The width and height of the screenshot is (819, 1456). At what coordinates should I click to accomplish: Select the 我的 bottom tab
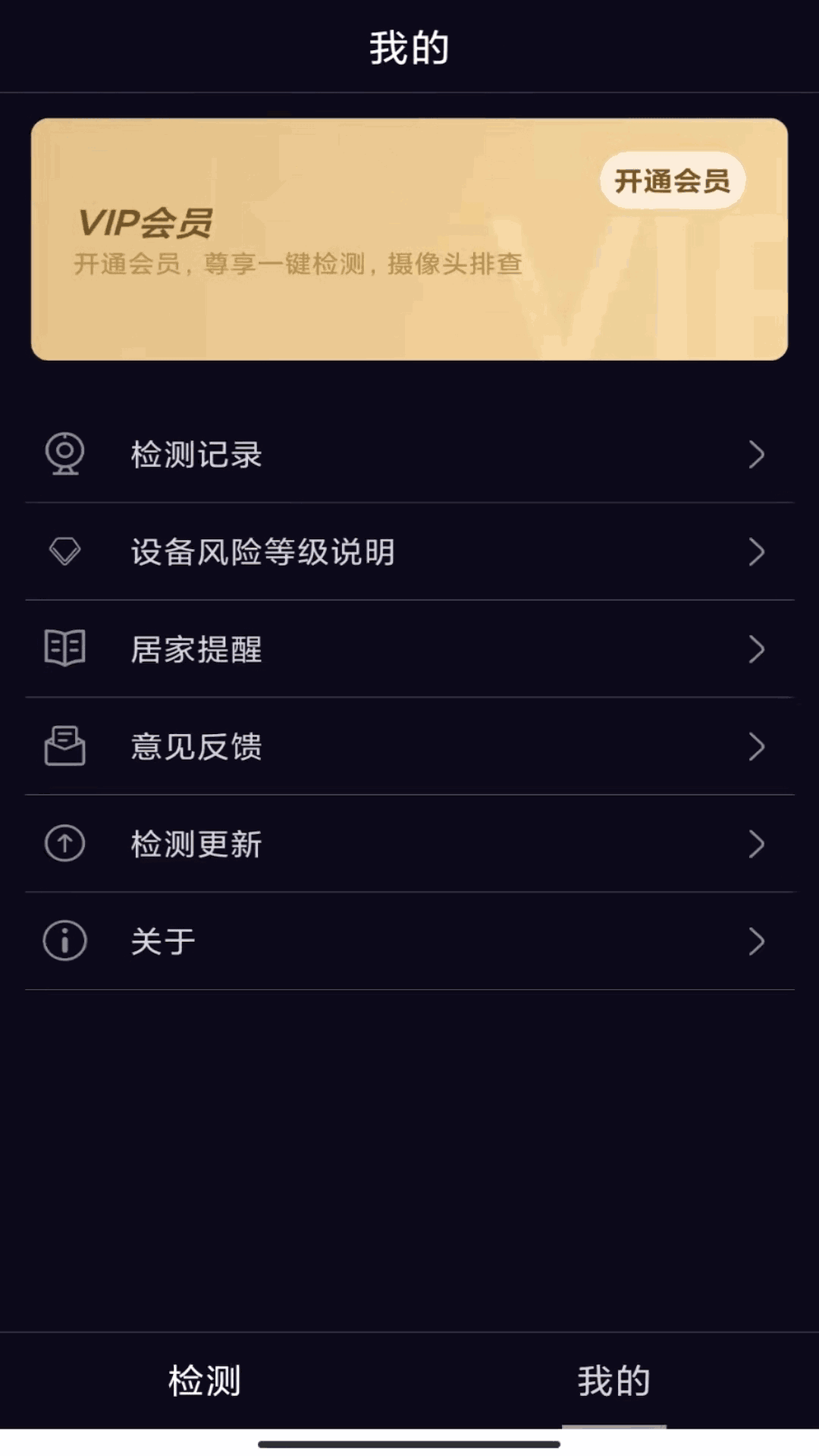coord(613,1381)
